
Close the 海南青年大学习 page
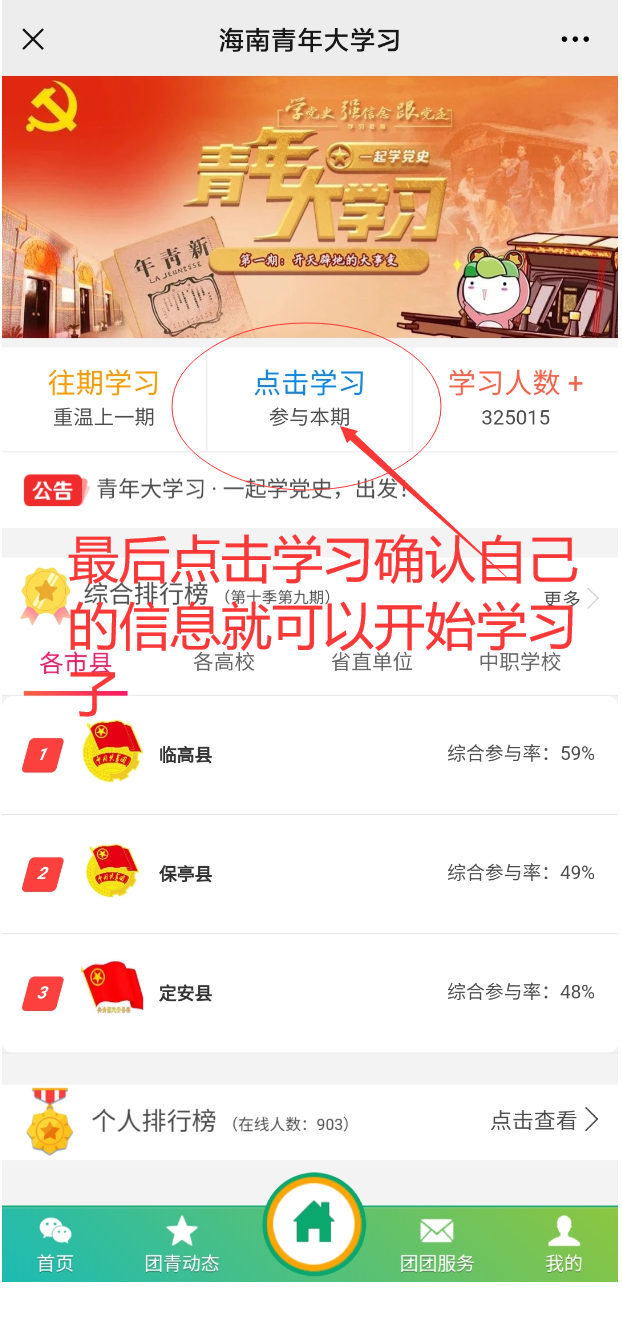pos(33,40)
